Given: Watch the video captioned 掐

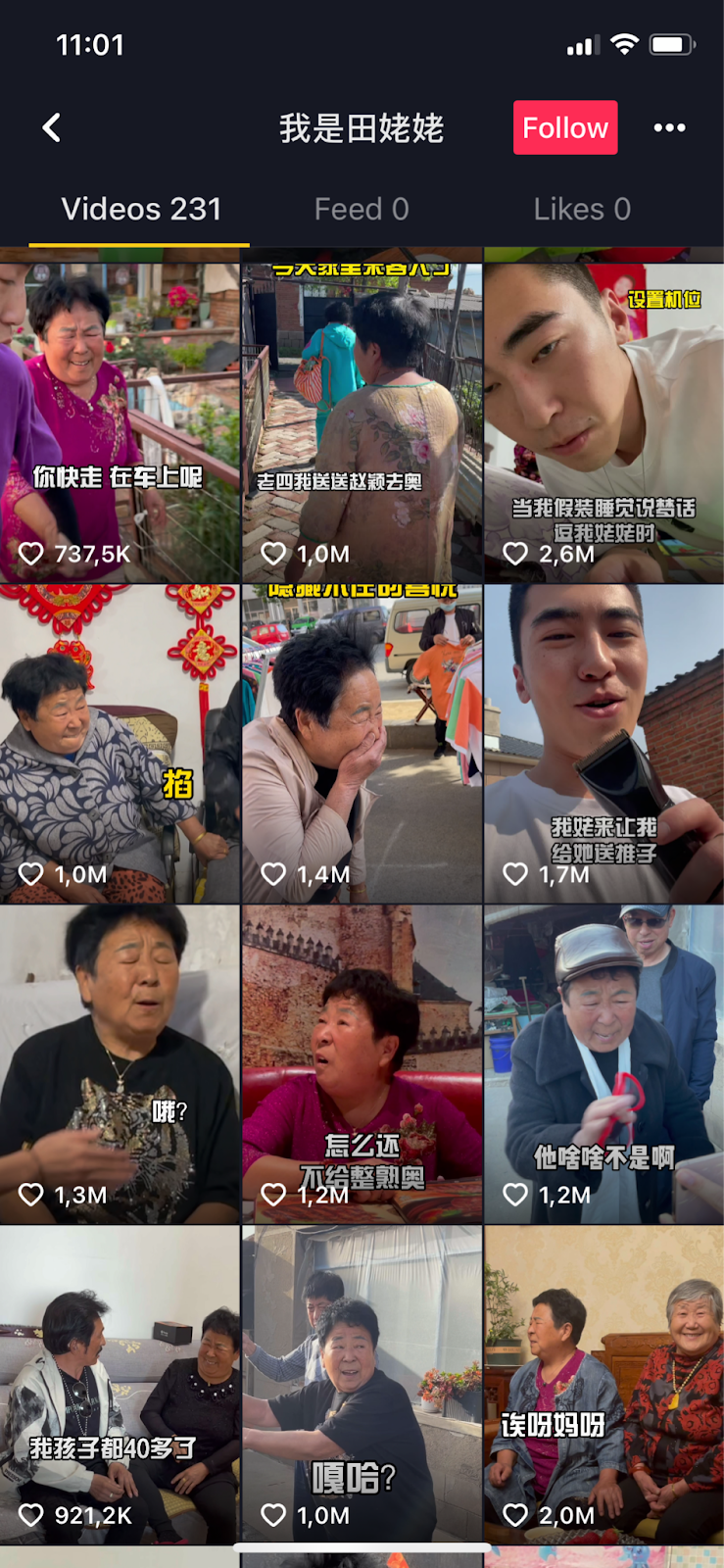Looking at the screenshot, I should coord(120,743).
